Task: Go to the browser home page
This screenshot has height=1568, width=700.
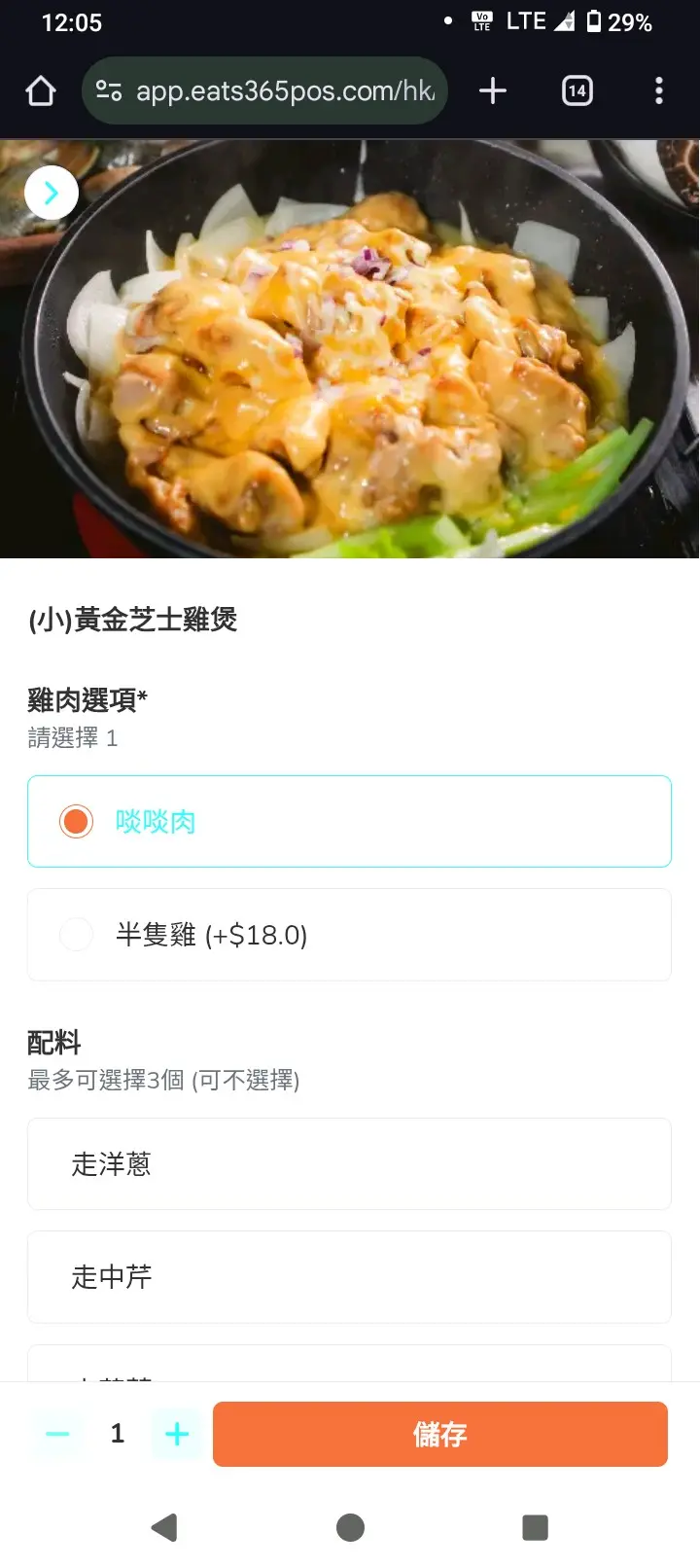Action: pos(41,91)
